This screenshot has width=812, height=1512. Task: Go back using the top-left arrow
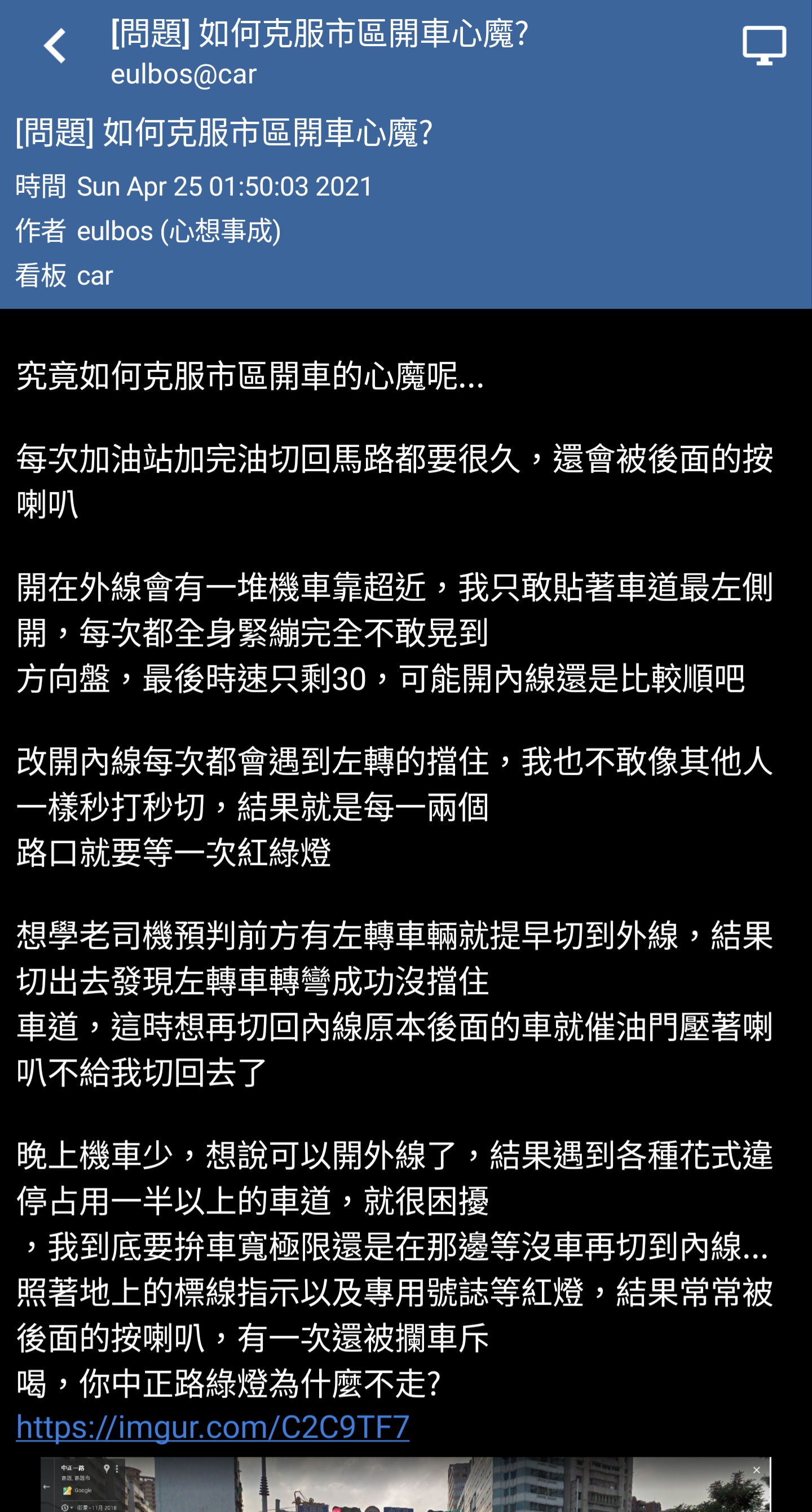click(55, 46)
